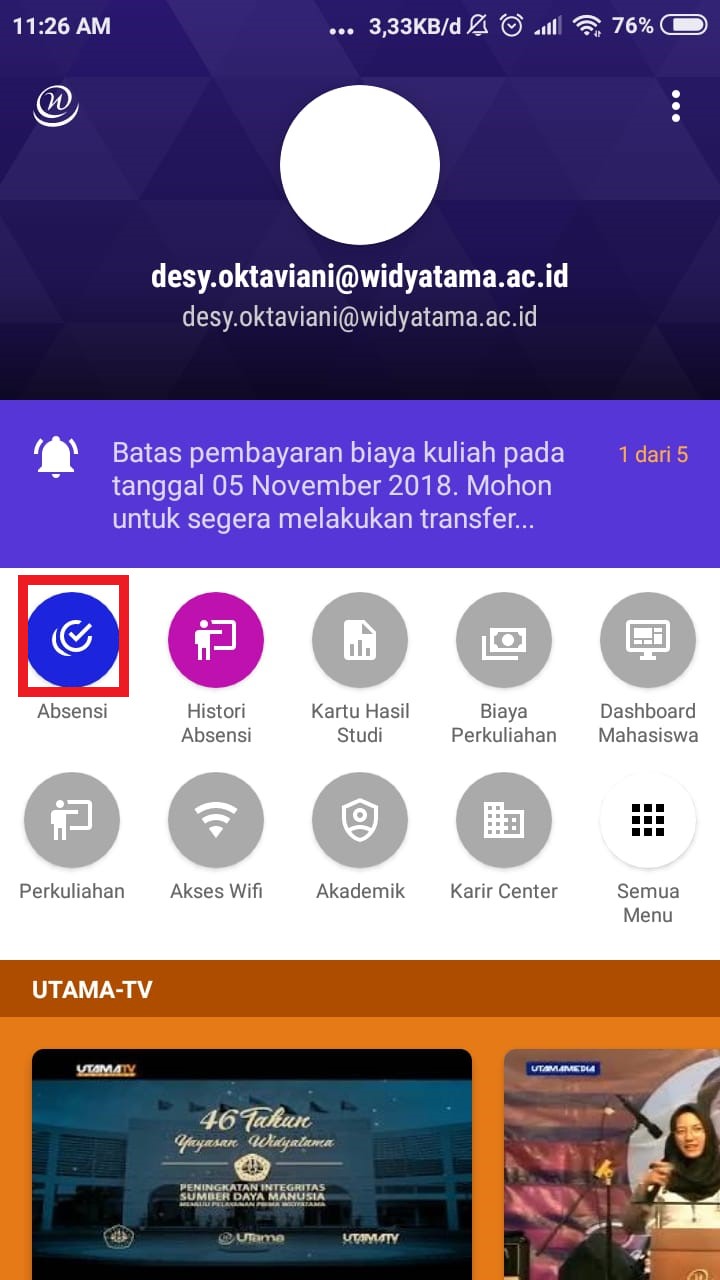Open the tuition payment deadline notification
The image size is (720, 1280).
(x=340, y=486)
